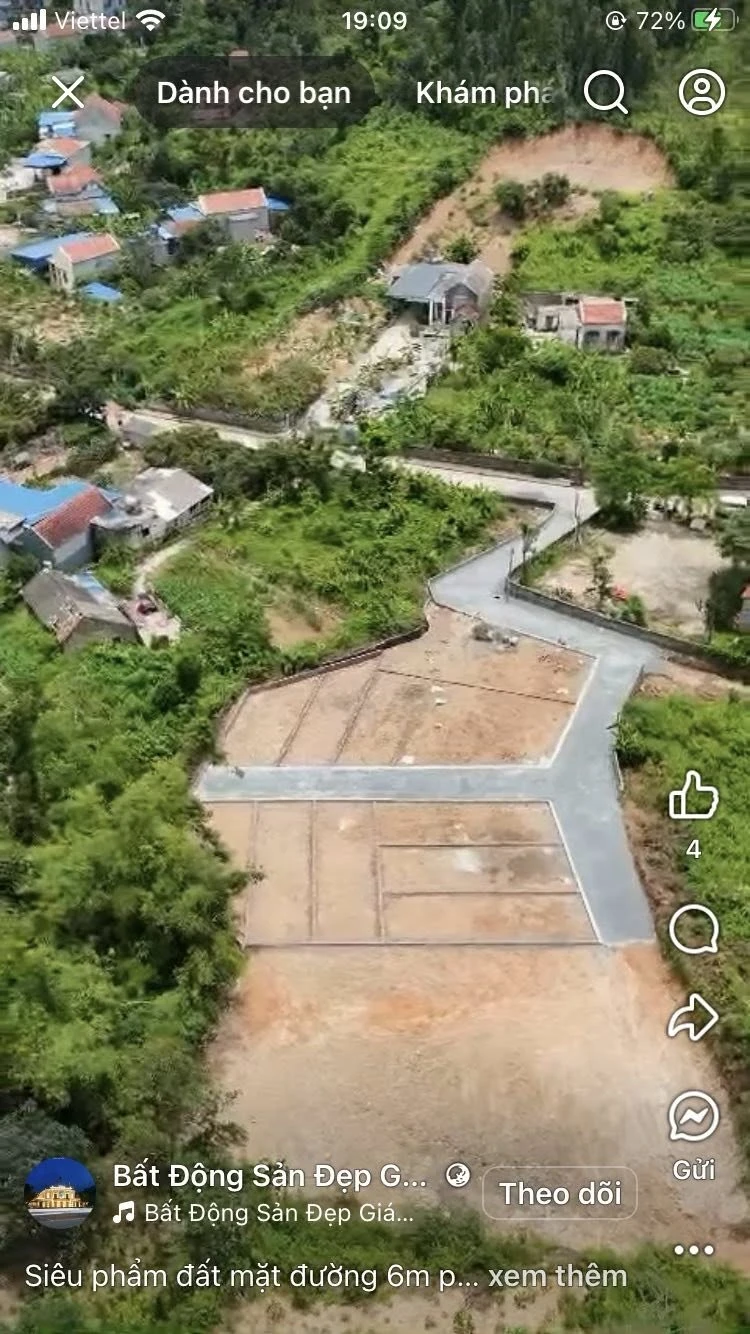Open your profile icon
This screenshot has height=1334, width=750.
[x=702, y=92]
